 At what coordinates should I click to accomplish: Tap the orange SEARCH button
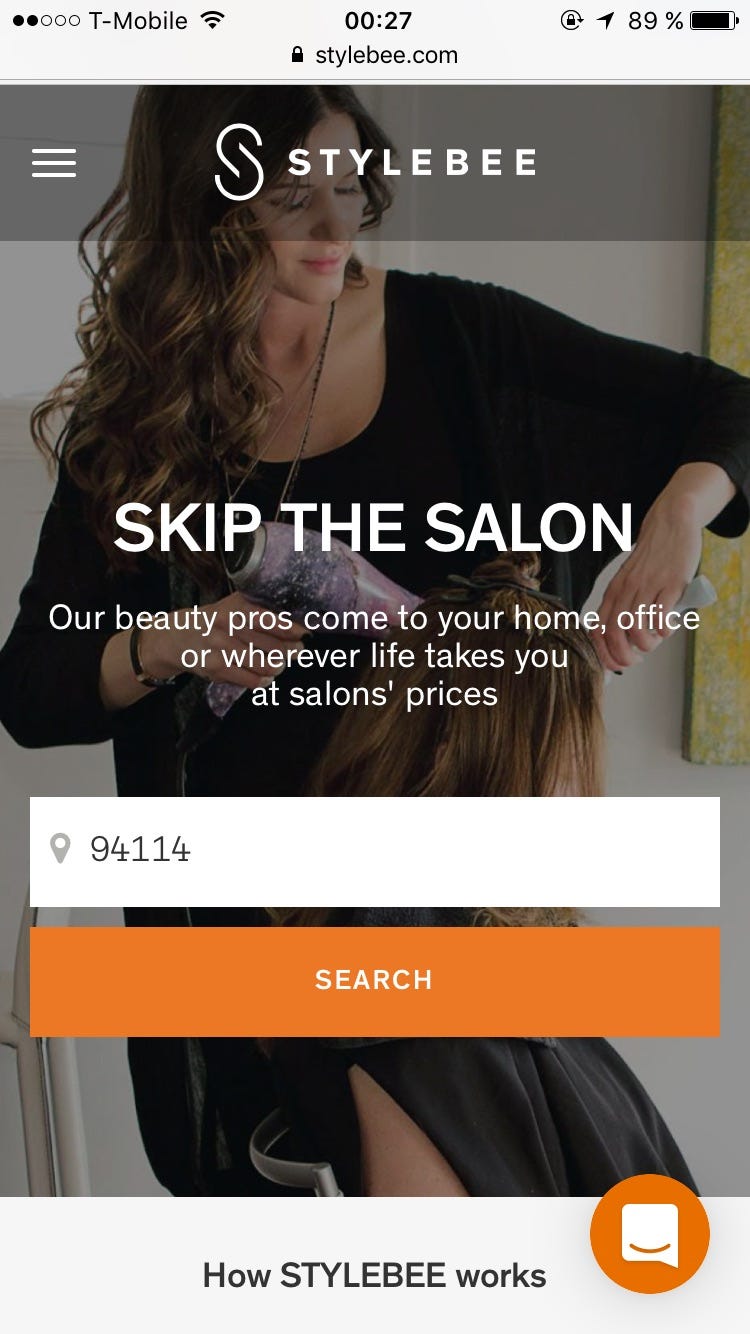click(375, 981)
